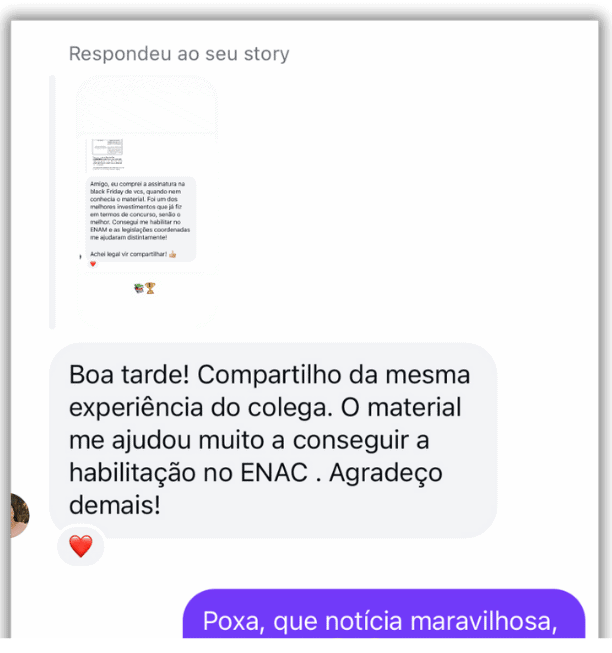
Task: Open the sender's profile picture
Action: [16, 515]
